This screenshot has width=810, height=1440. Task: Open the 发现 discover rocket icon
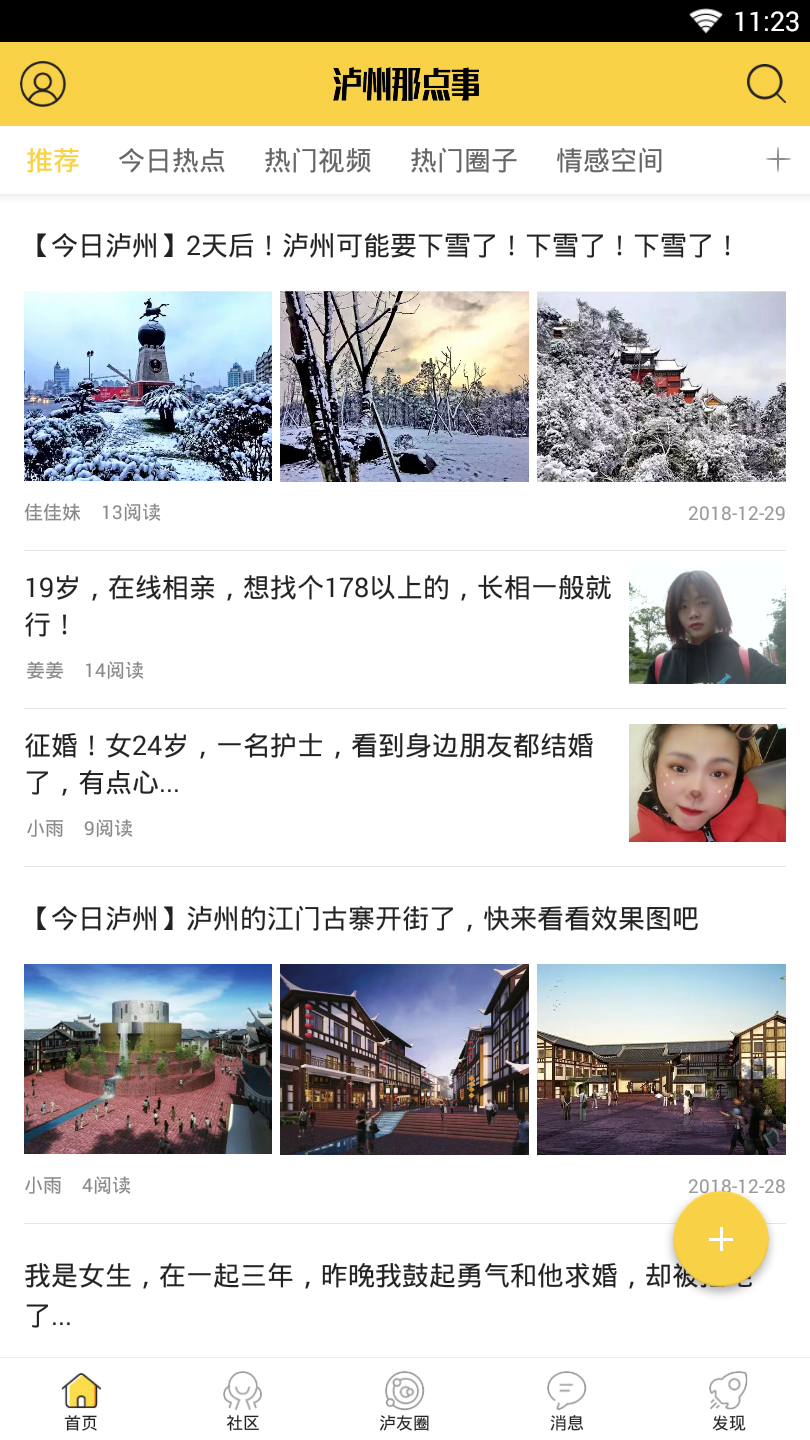729,1397
